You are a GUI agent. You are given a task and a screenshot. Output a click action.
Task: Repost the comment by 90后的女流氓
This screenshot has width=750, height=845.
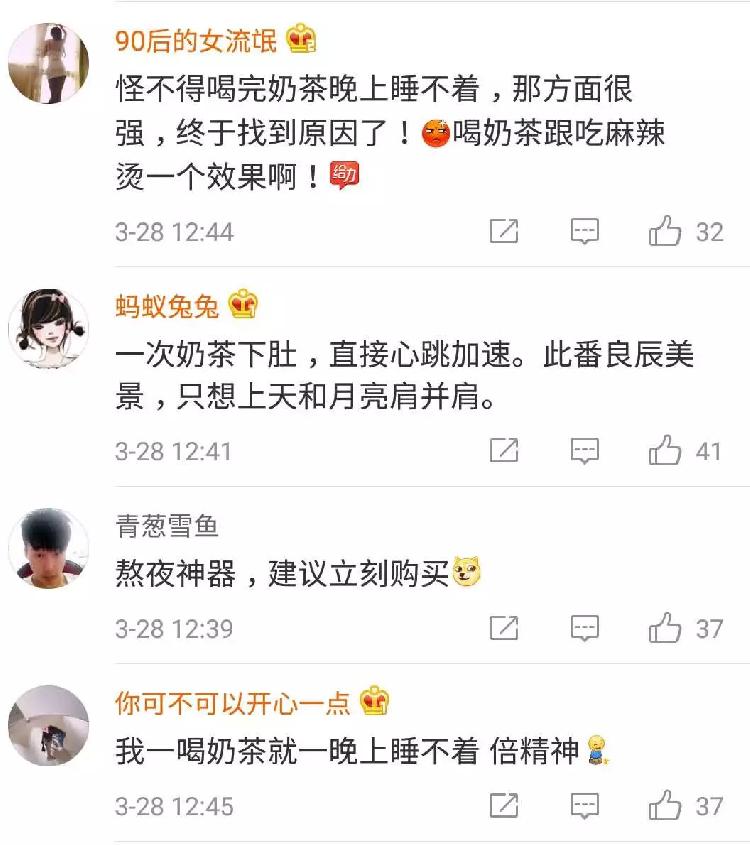[504, 232]
